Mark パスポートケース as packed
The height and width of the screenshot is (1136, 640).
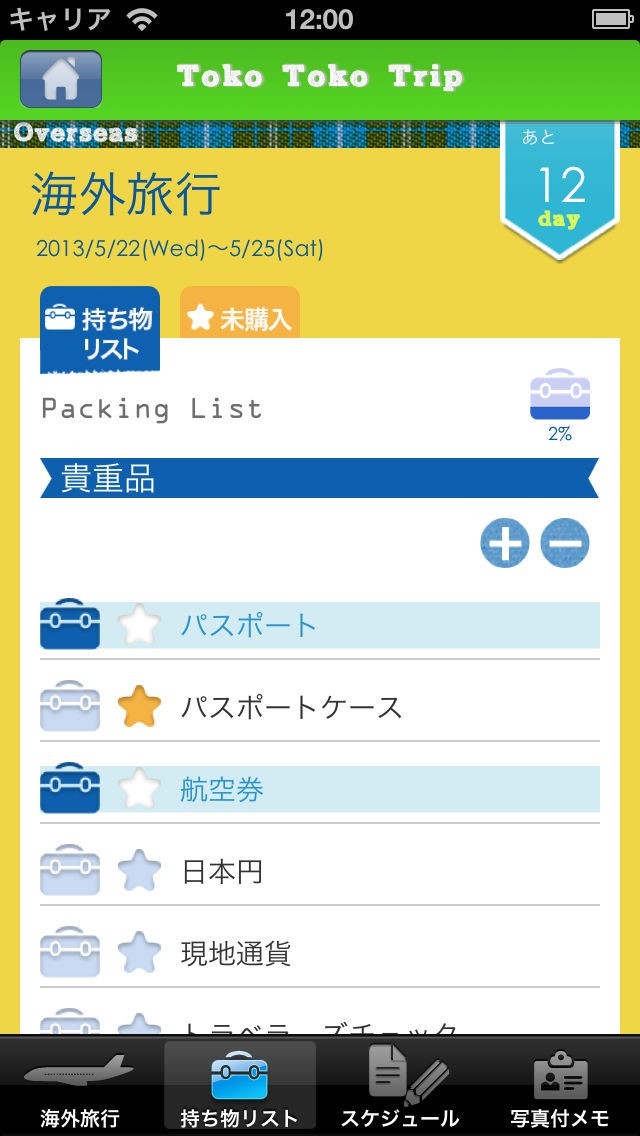(x=70, y=707)
